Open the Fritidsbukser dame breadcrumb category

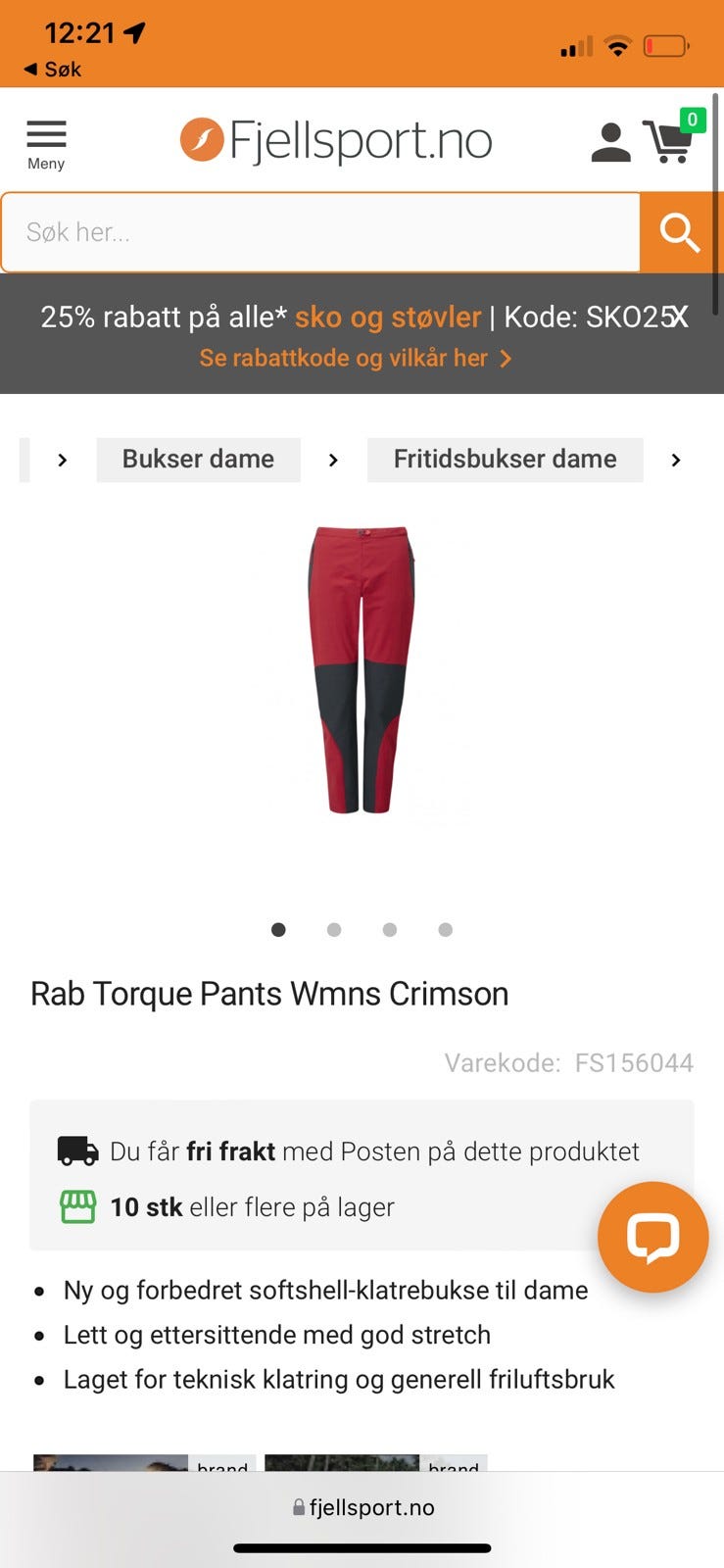click(505, 459)
